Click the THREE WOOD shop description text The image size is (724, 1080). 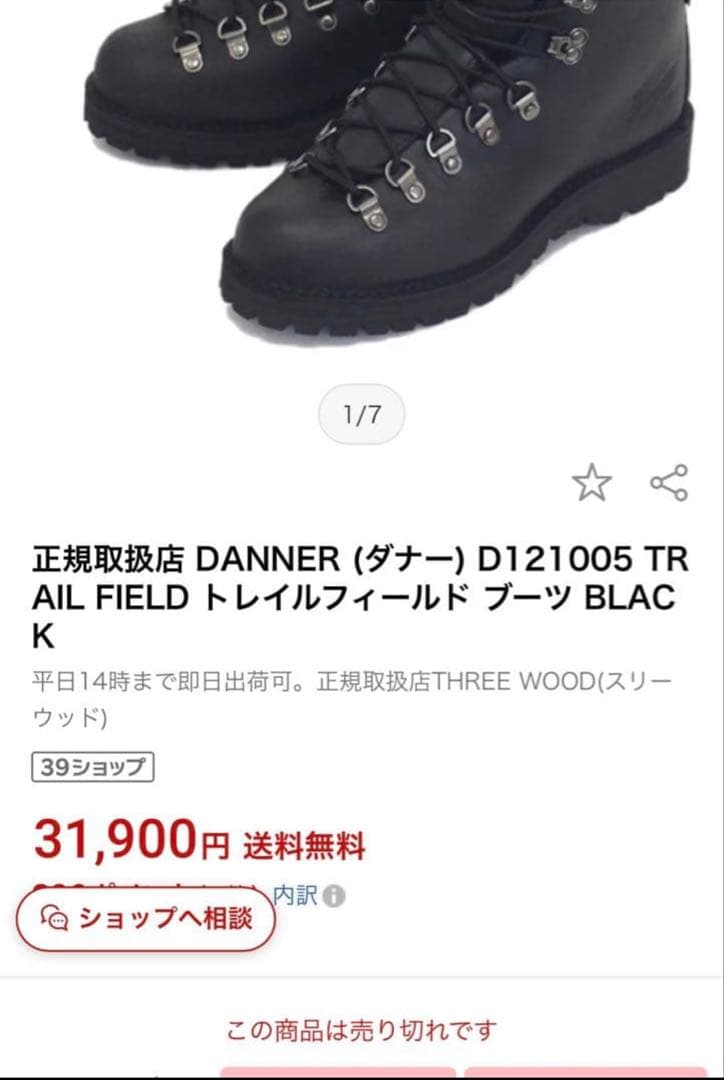(x=360, y=692)
